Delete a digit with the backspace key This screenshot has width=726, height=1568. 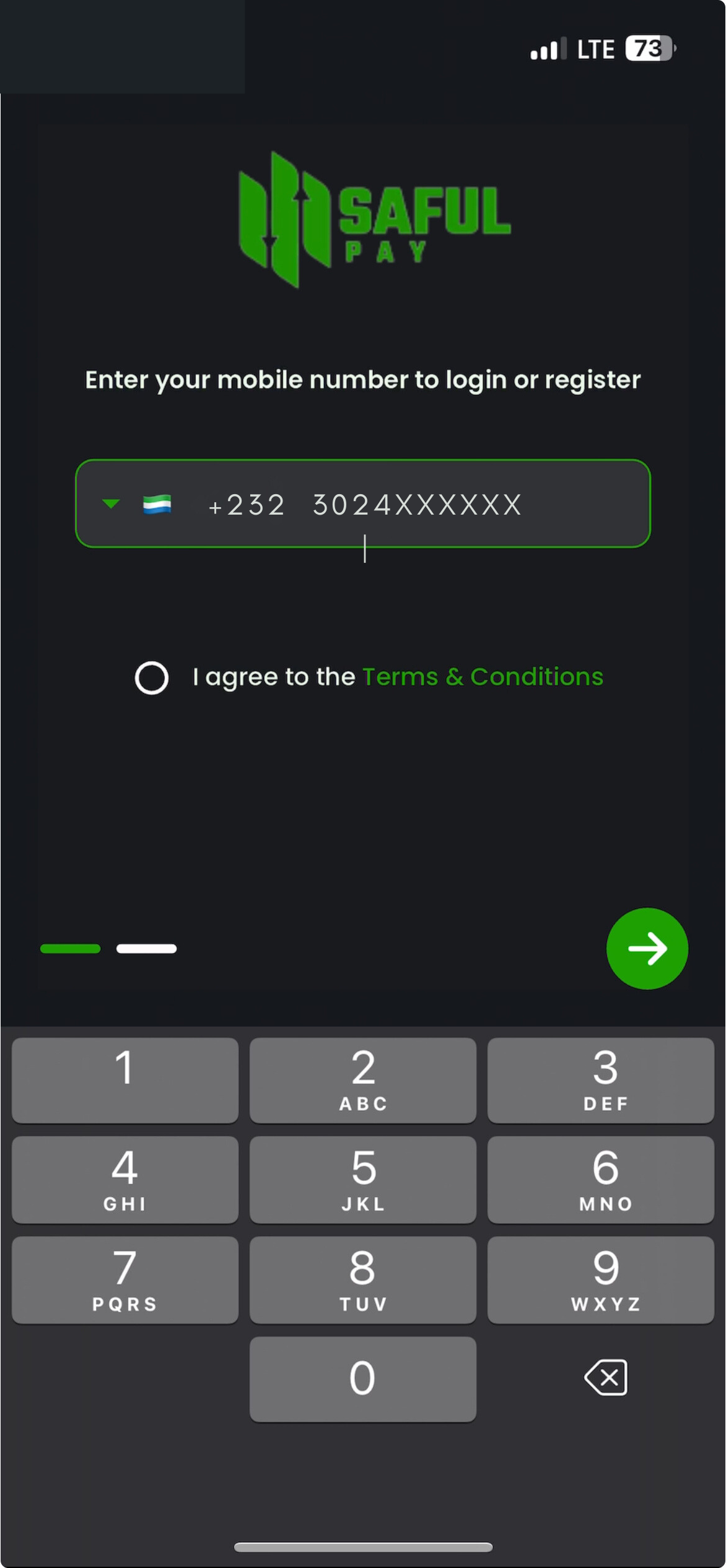click(605, 1378)
